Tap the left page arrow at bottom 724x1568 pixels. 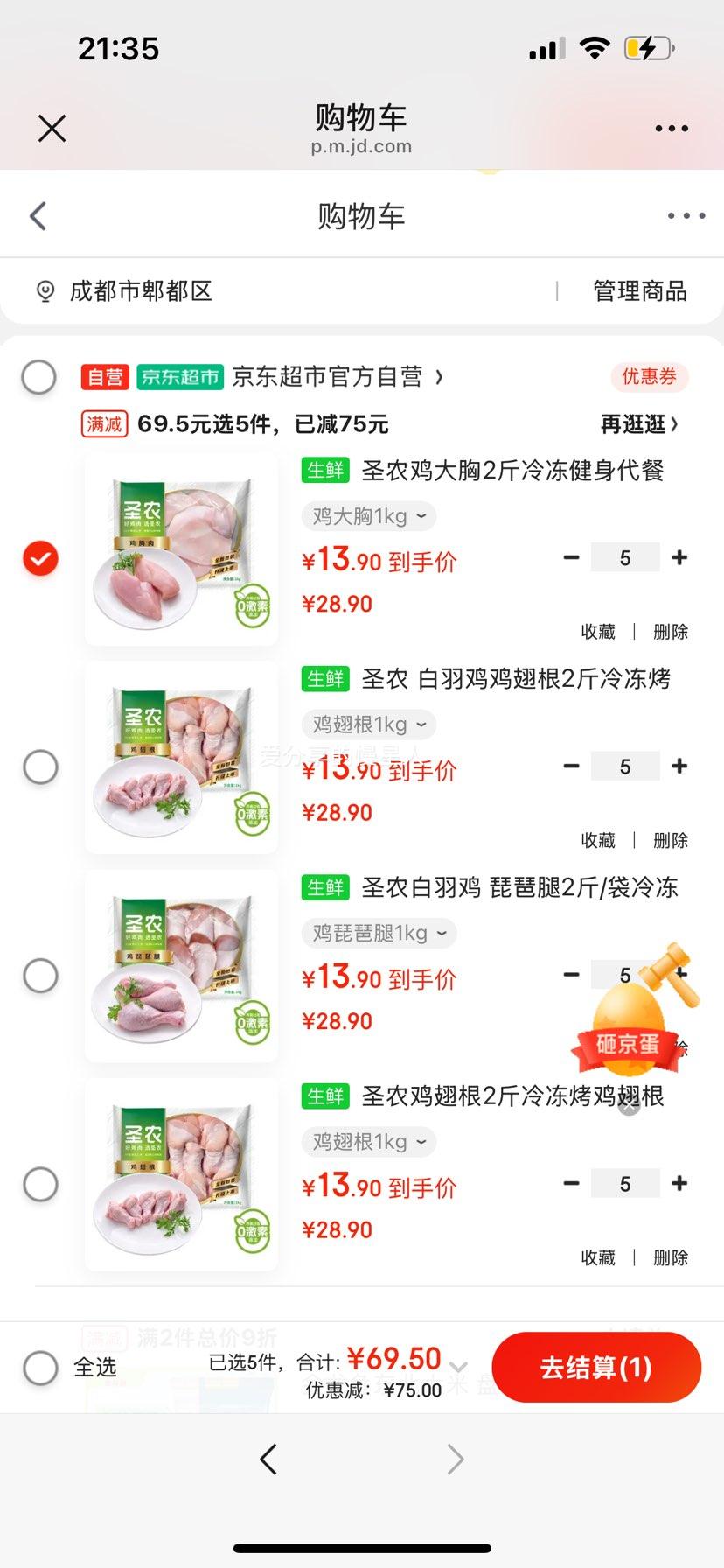tap(268, 1459)
